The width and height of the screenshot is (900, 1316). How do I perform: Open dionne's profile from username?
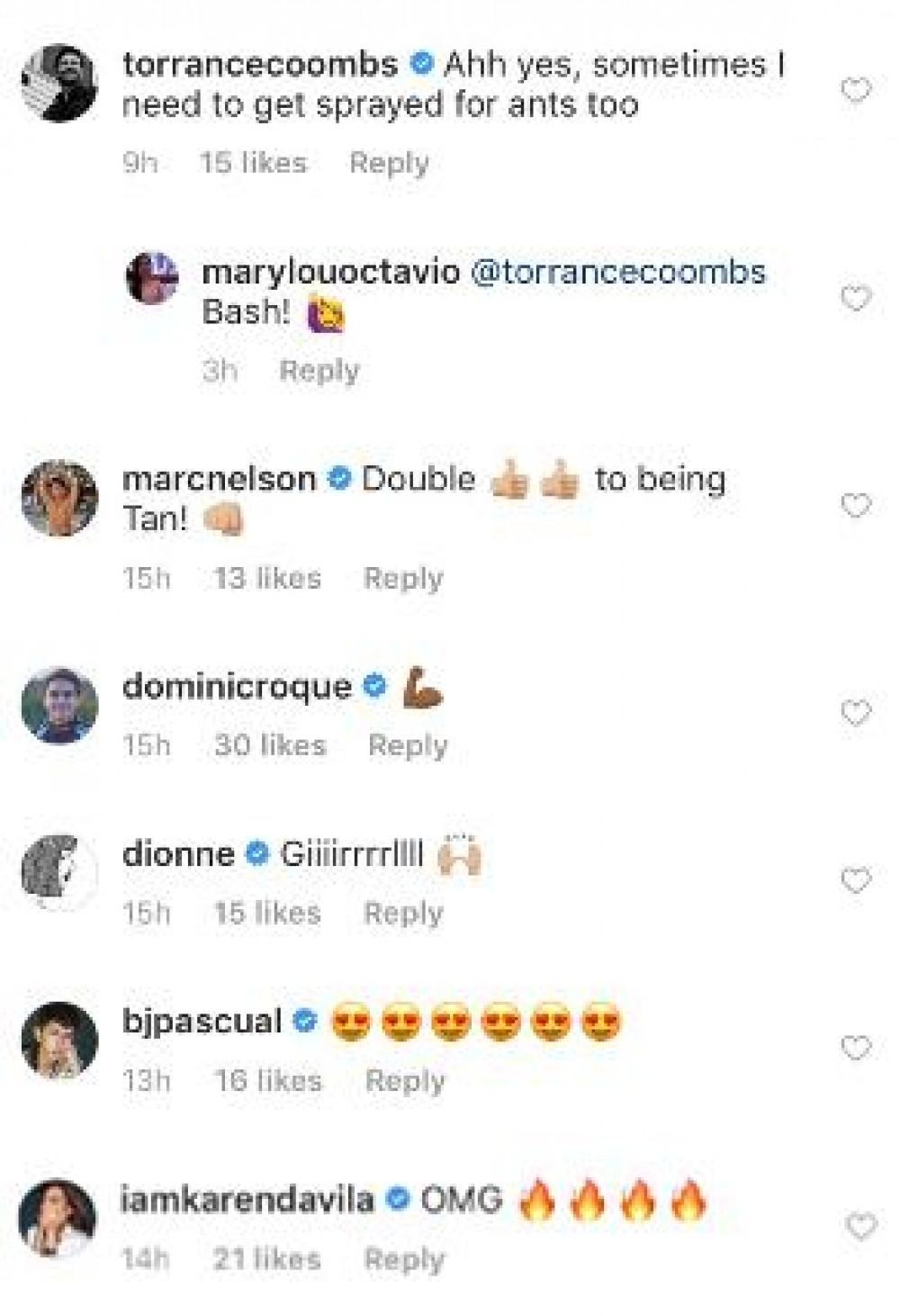178,853
